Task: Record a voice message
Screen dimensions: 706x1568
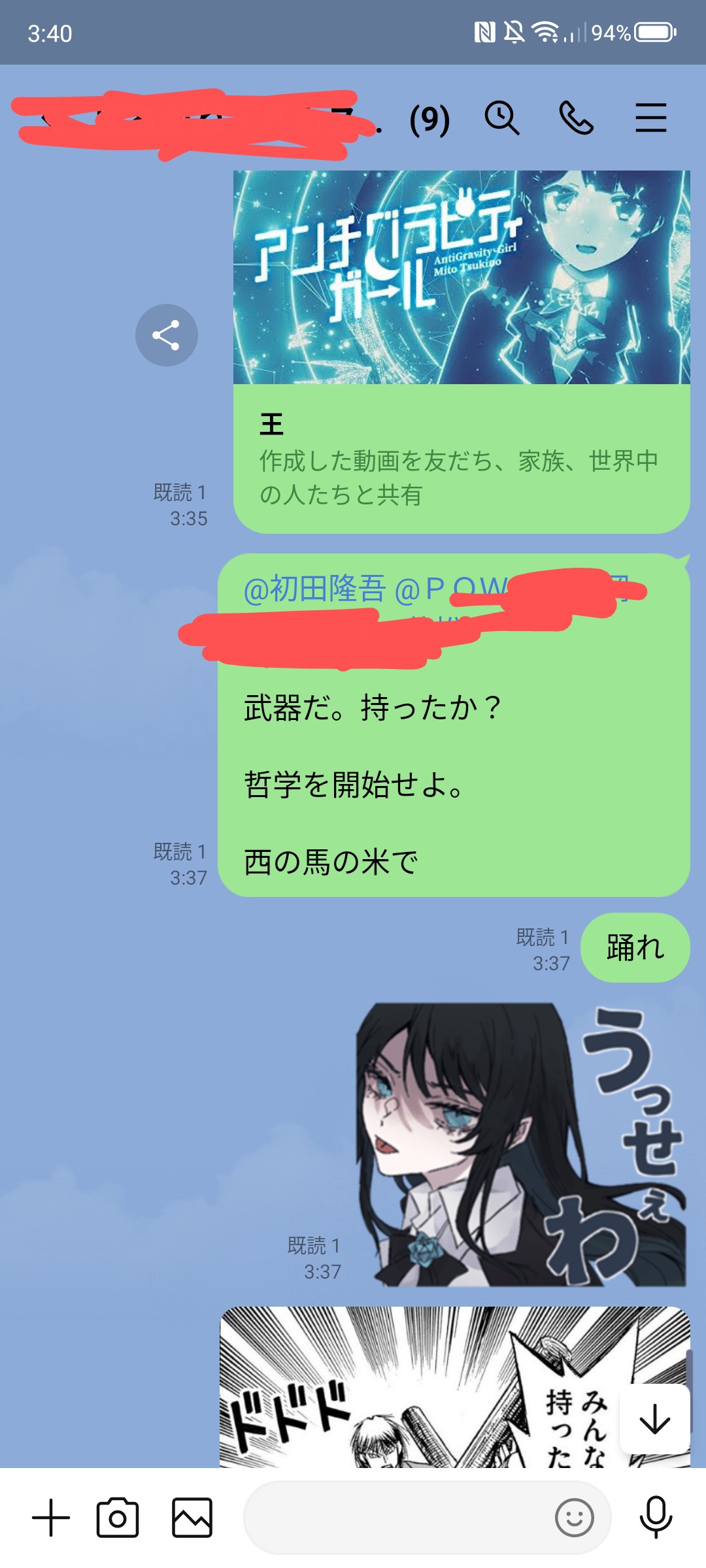Action: click(656, 1517)
